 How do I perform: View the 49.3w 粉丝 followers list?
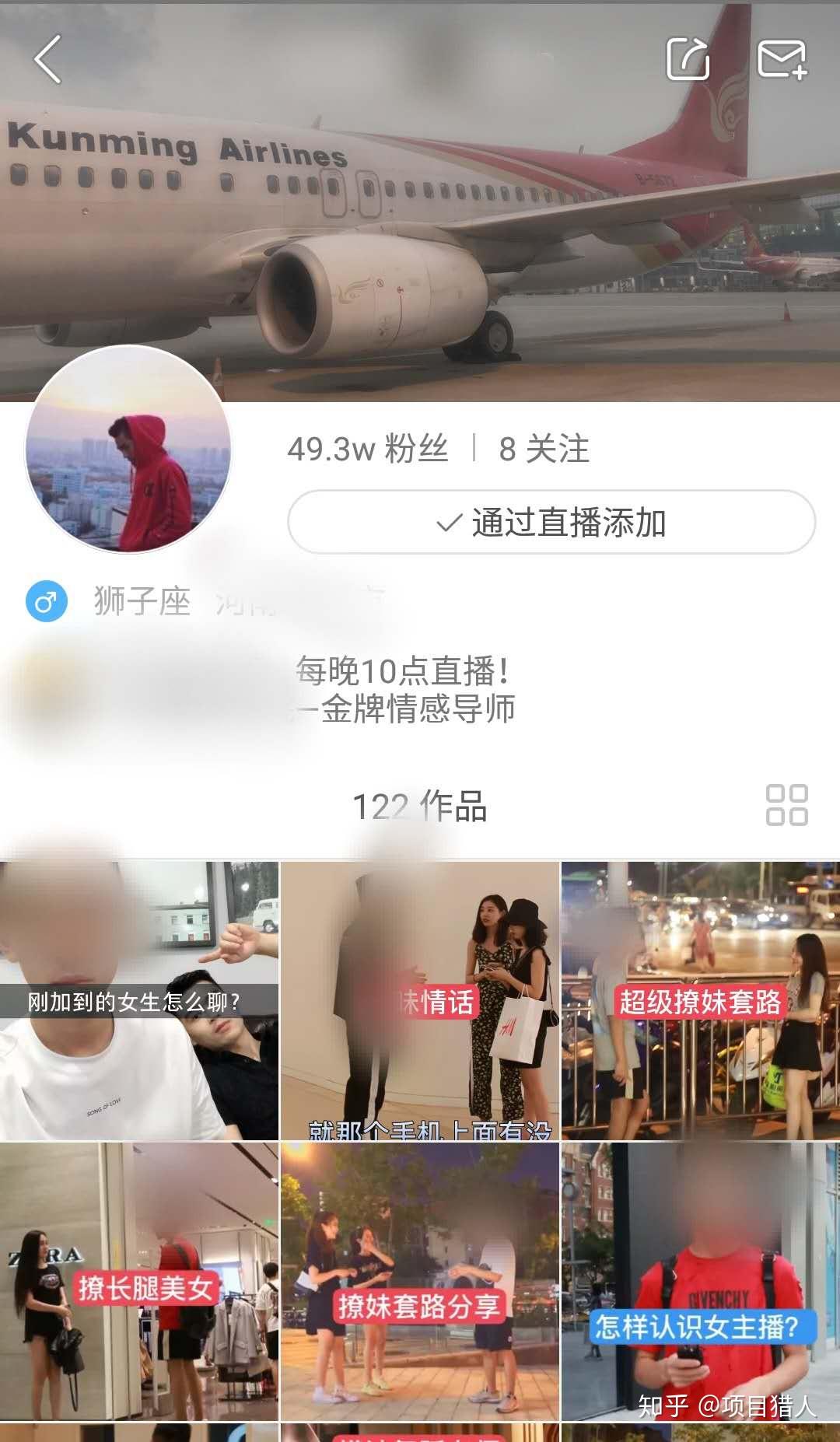click(x=368, y=449)
